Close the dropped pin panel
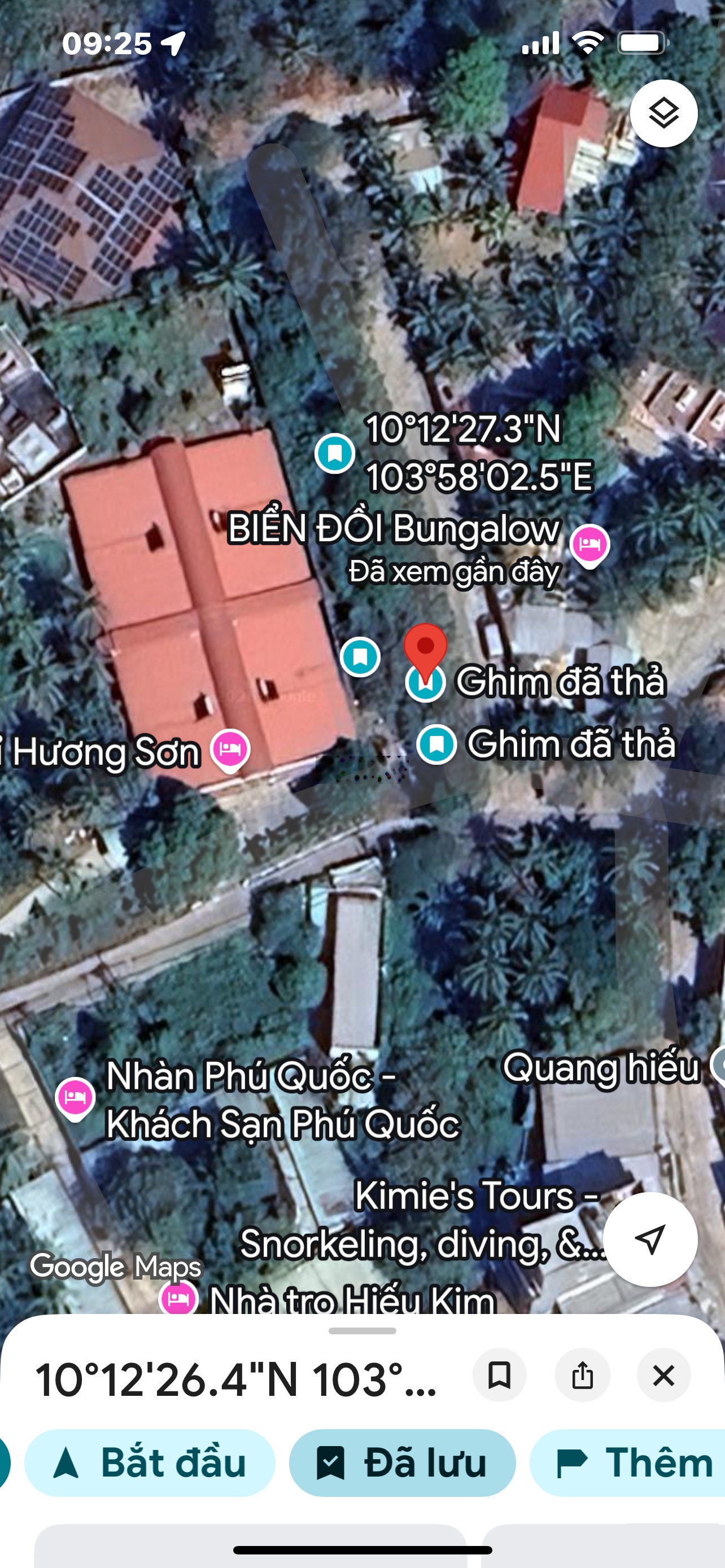 663,1375
